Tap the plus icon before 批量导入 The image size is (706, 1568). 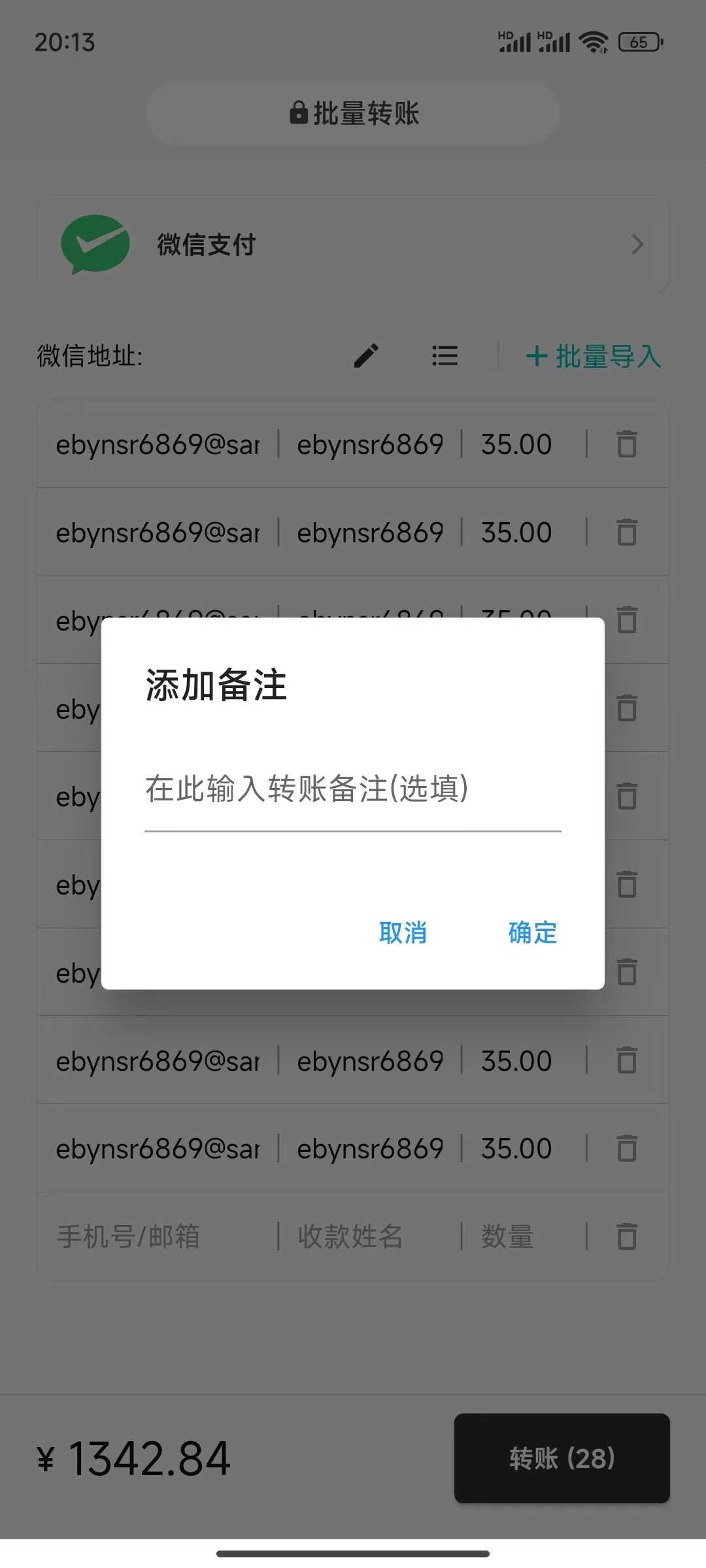(x=537, y=357)
